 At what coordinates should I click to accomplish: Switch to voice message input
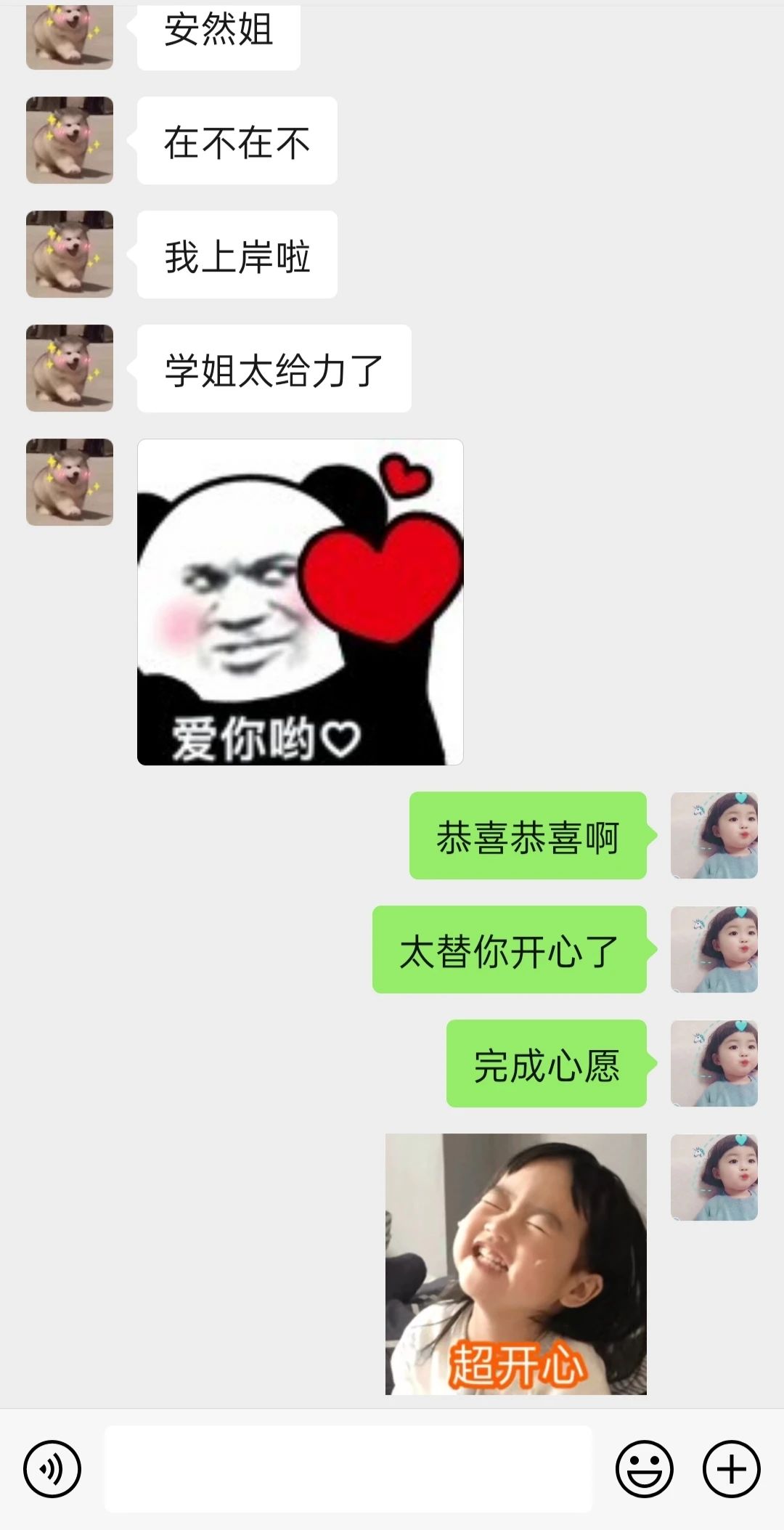point(52,1468)
